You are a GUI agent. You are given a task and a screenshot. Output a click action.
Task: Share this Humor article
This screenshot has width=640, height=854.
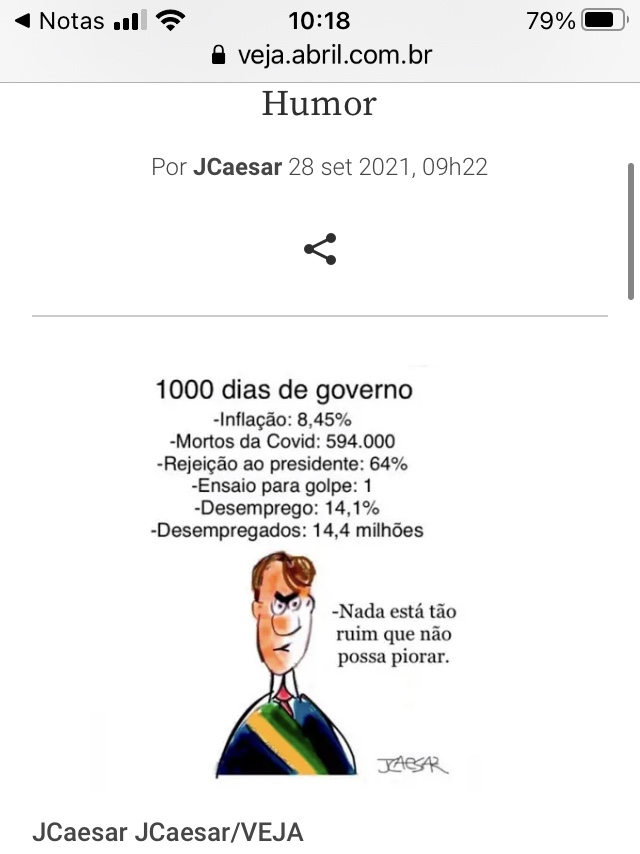pos(320,249)
